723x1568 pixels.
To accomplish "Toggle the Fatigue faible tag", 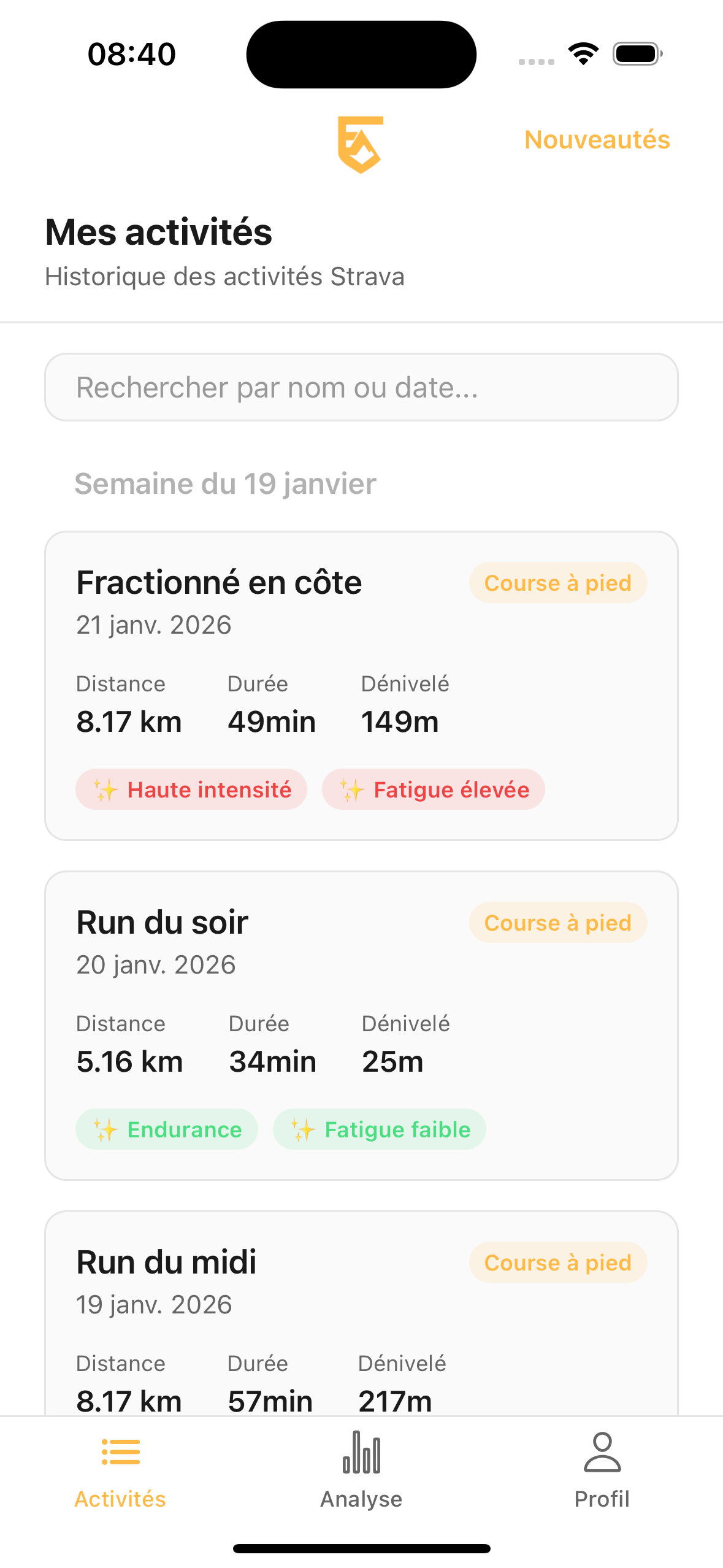I will (378, 1129).
